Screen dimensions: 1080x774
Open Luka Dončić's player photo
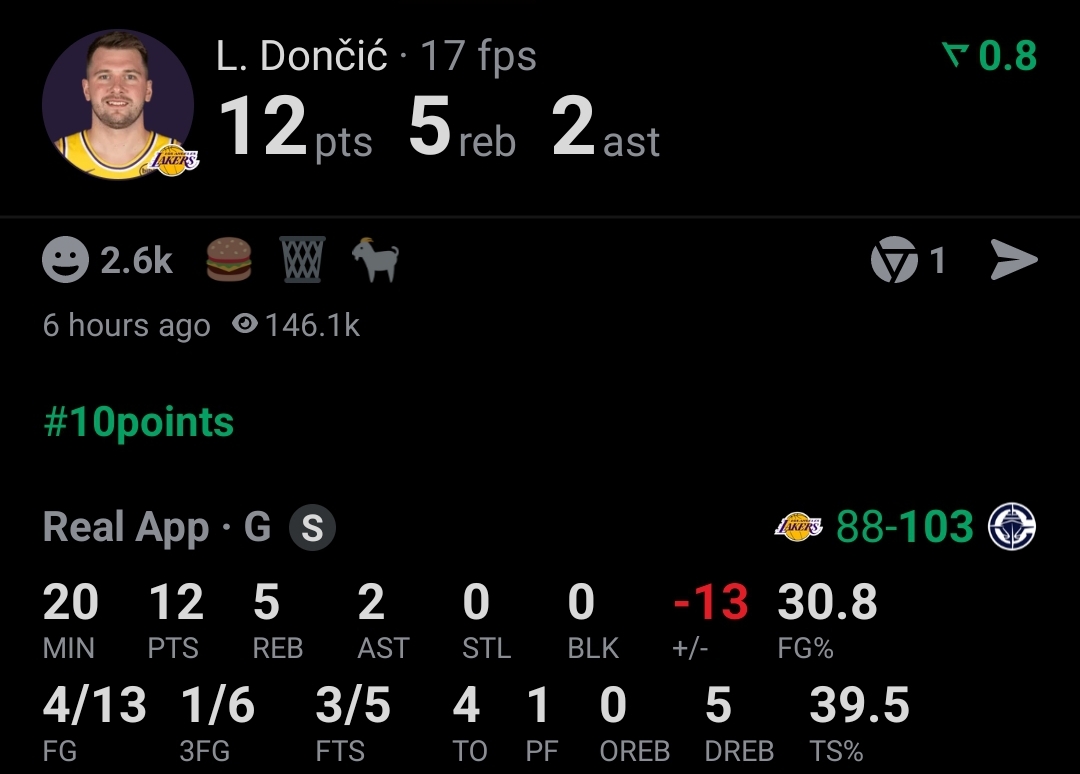tap(118, 104)
